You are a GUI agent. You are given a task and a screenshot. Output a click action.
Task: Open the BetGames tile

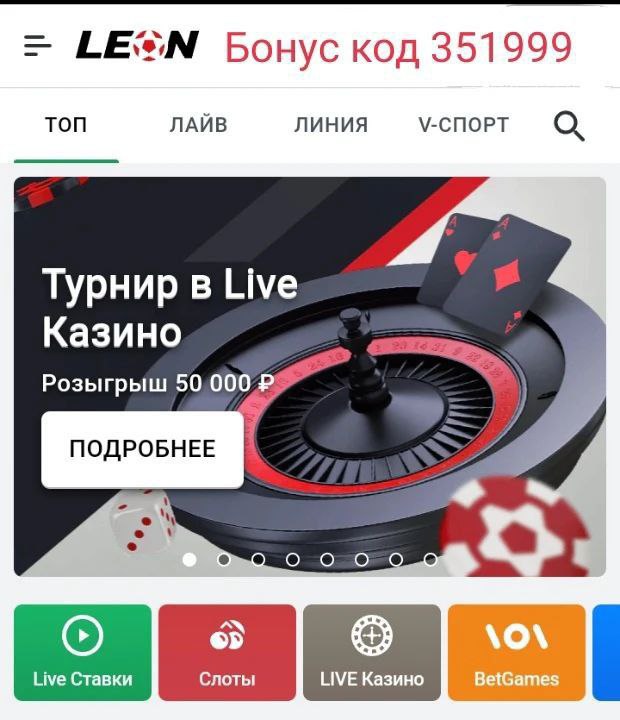pyautogui.click(x=516, y=652)
